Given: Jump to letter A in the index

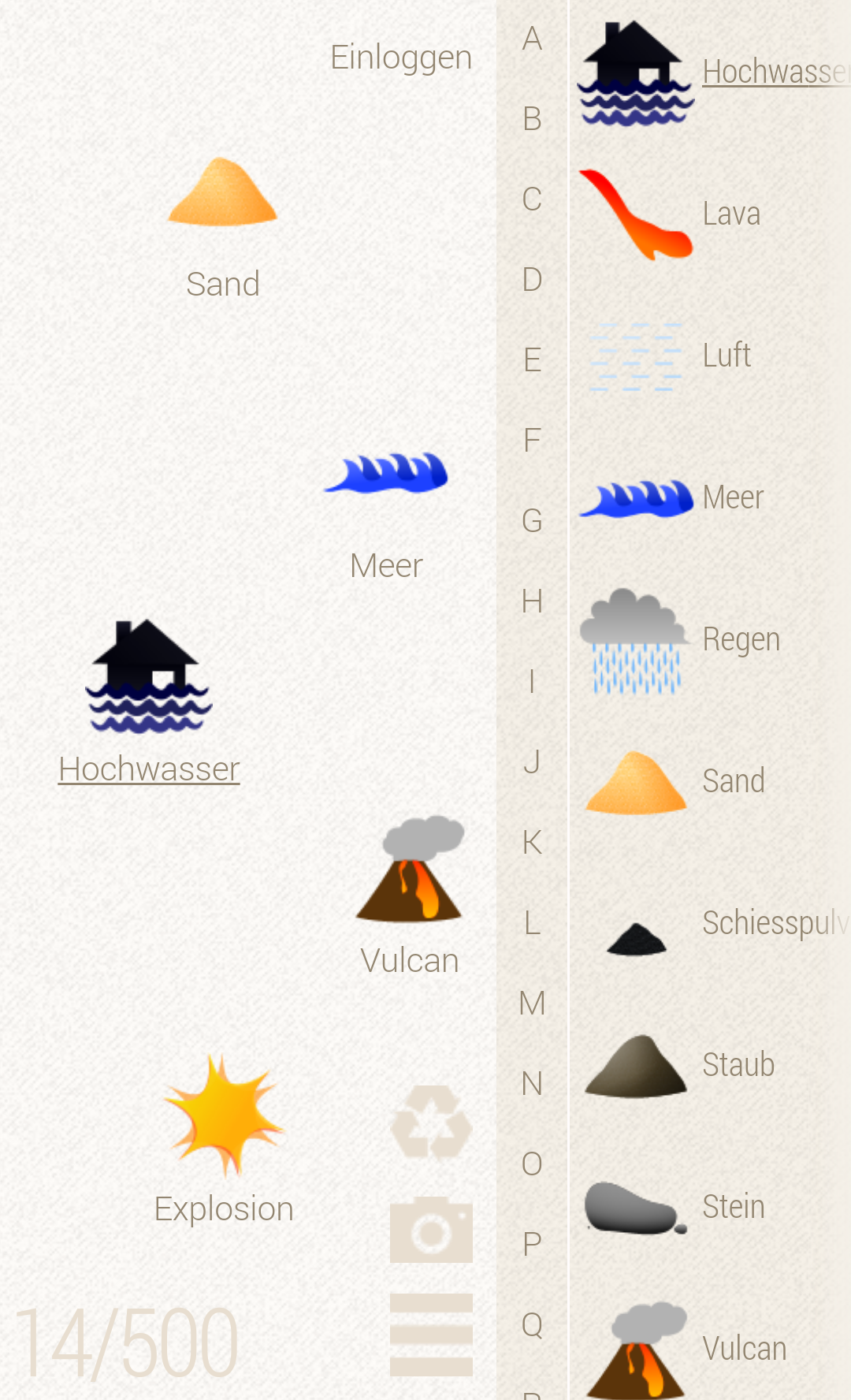Looking at the screenshot, I should pos(532,39).
